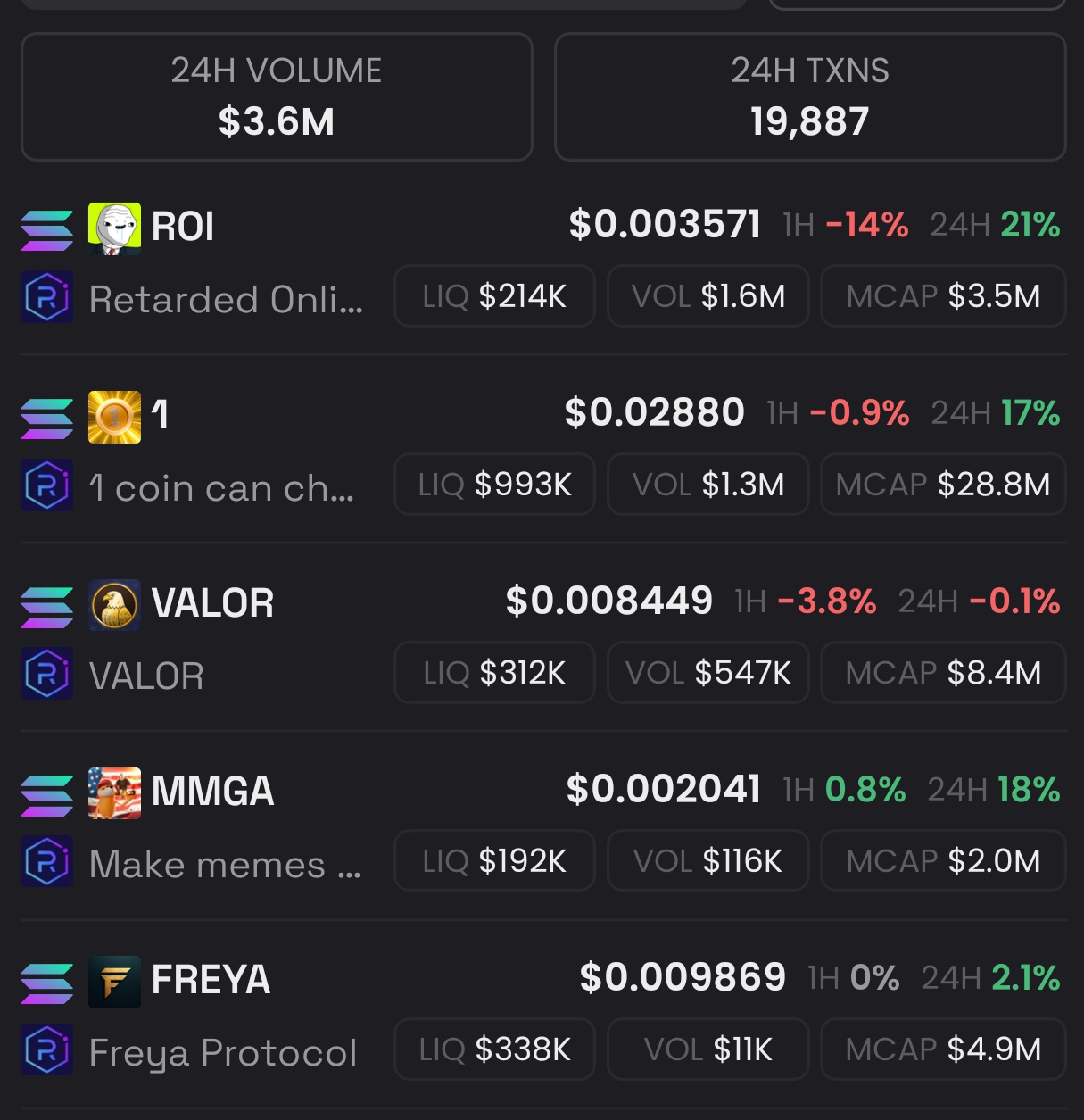Image resolution: width=1084 pixels, height=1120 pixels.
Task: View VALOR token details
Action: tap(211, 603)
